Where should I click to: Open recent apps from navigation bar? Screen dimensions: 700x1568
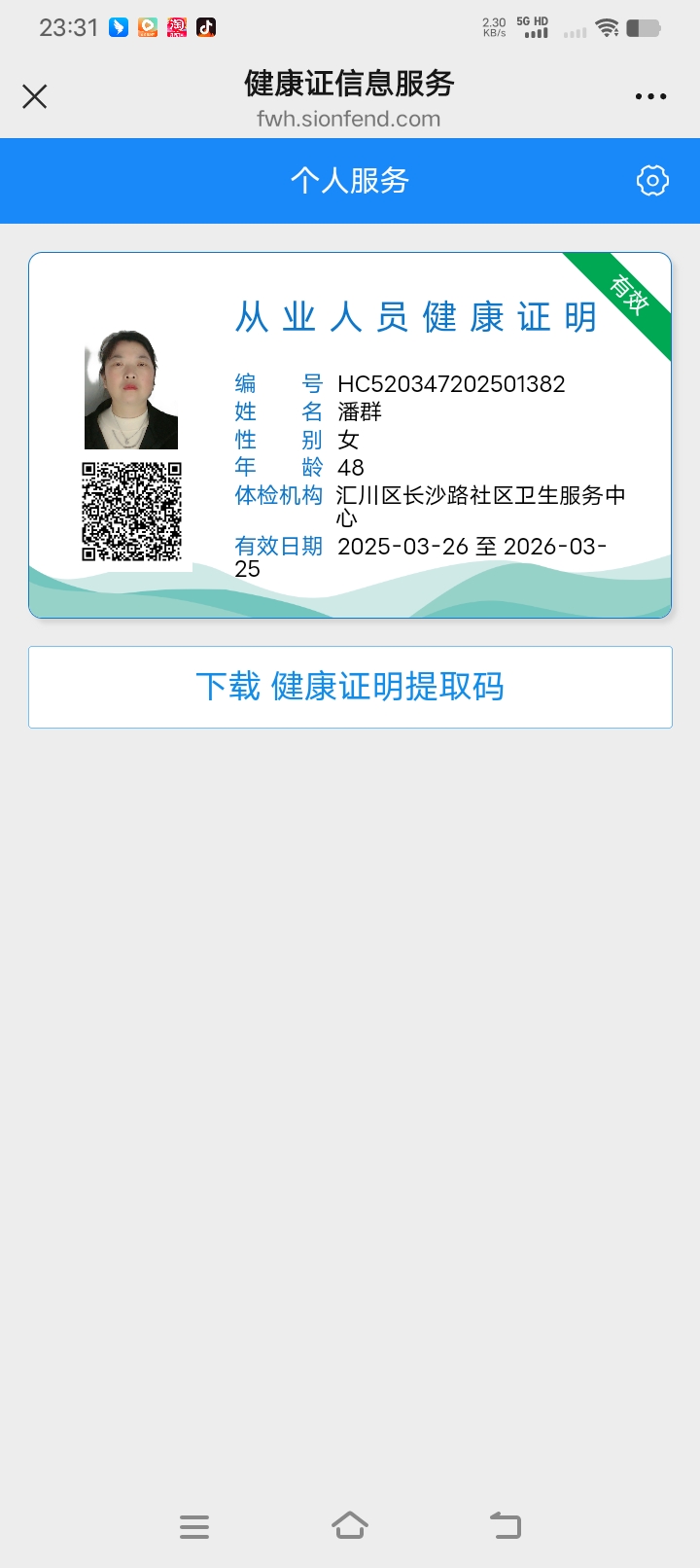(194, 1526)
